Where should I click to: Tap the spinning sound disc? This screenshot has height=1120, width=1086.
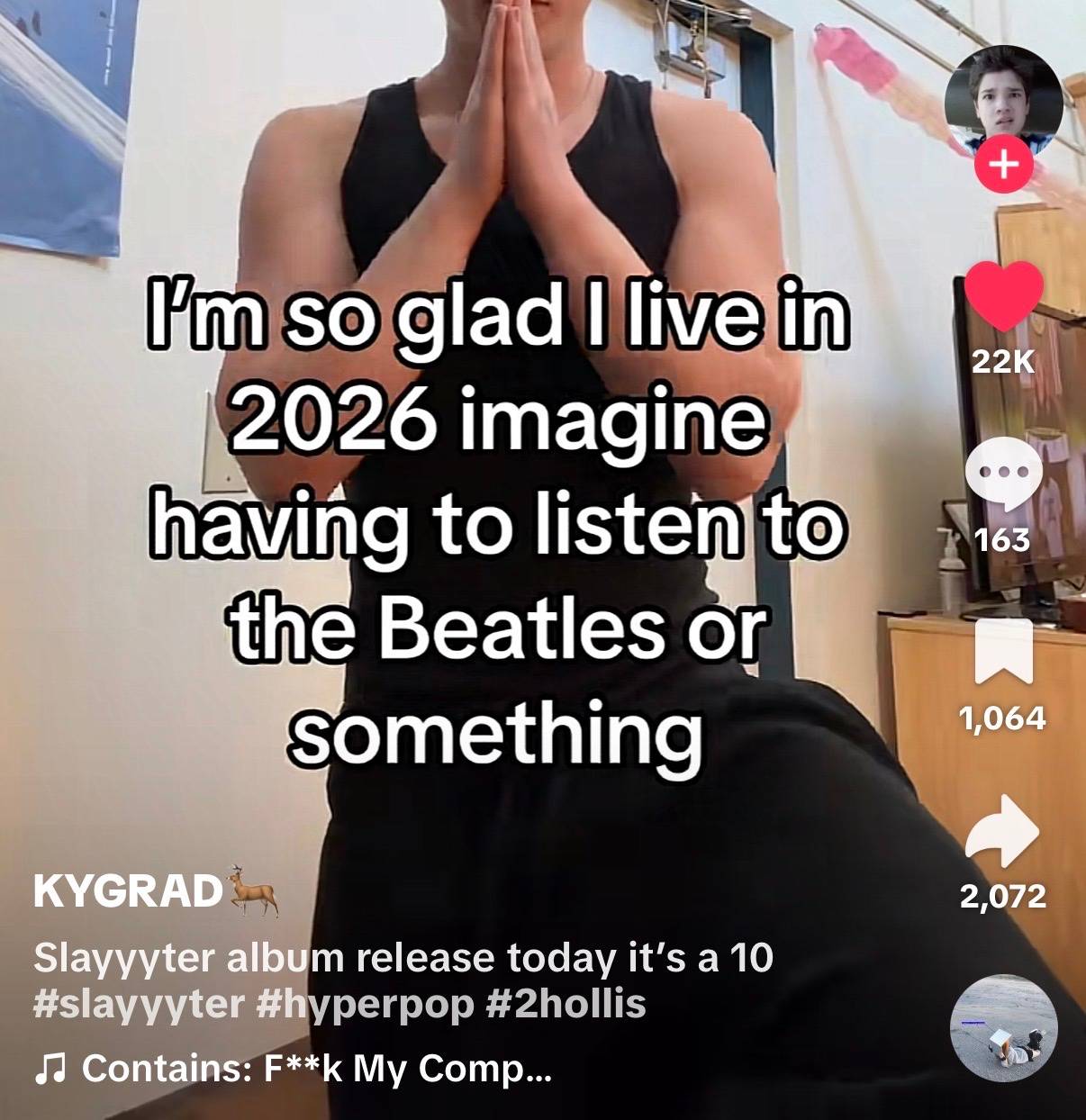[1004, 1027]
